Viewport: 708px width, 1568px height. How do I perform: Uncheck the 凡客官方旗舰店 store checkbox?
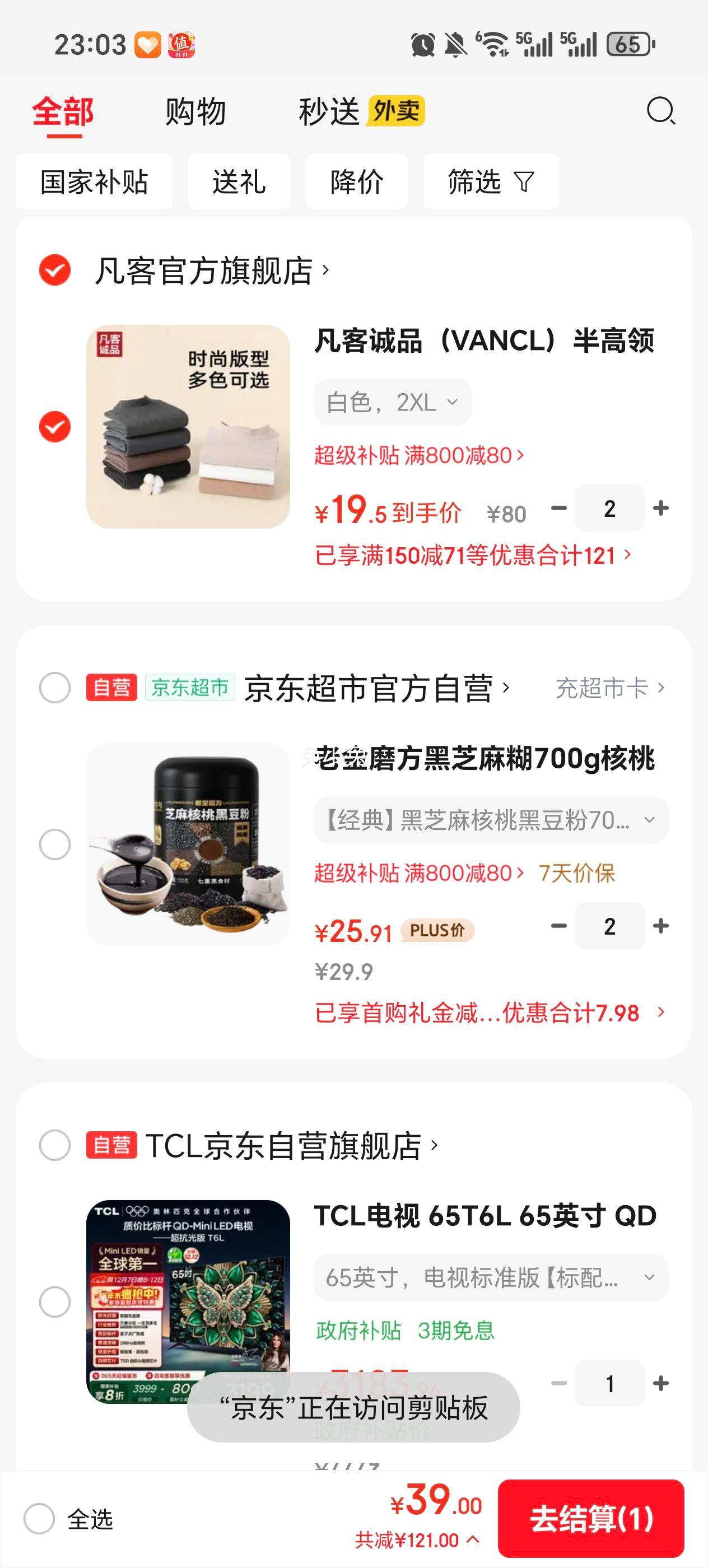pos(55,270)
